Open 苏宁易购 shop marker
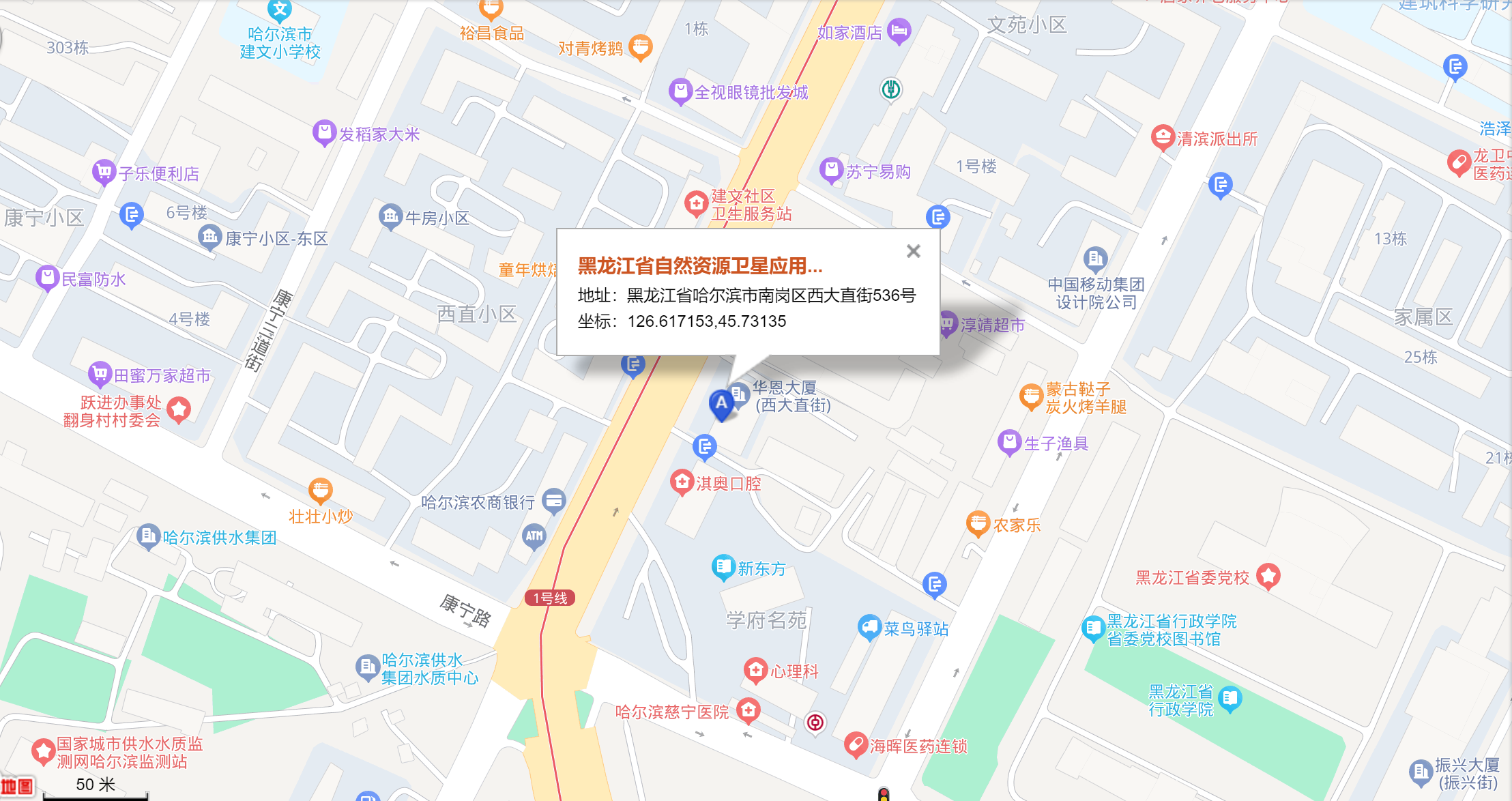Screen dimensions: 1512x801 (831, 171)
